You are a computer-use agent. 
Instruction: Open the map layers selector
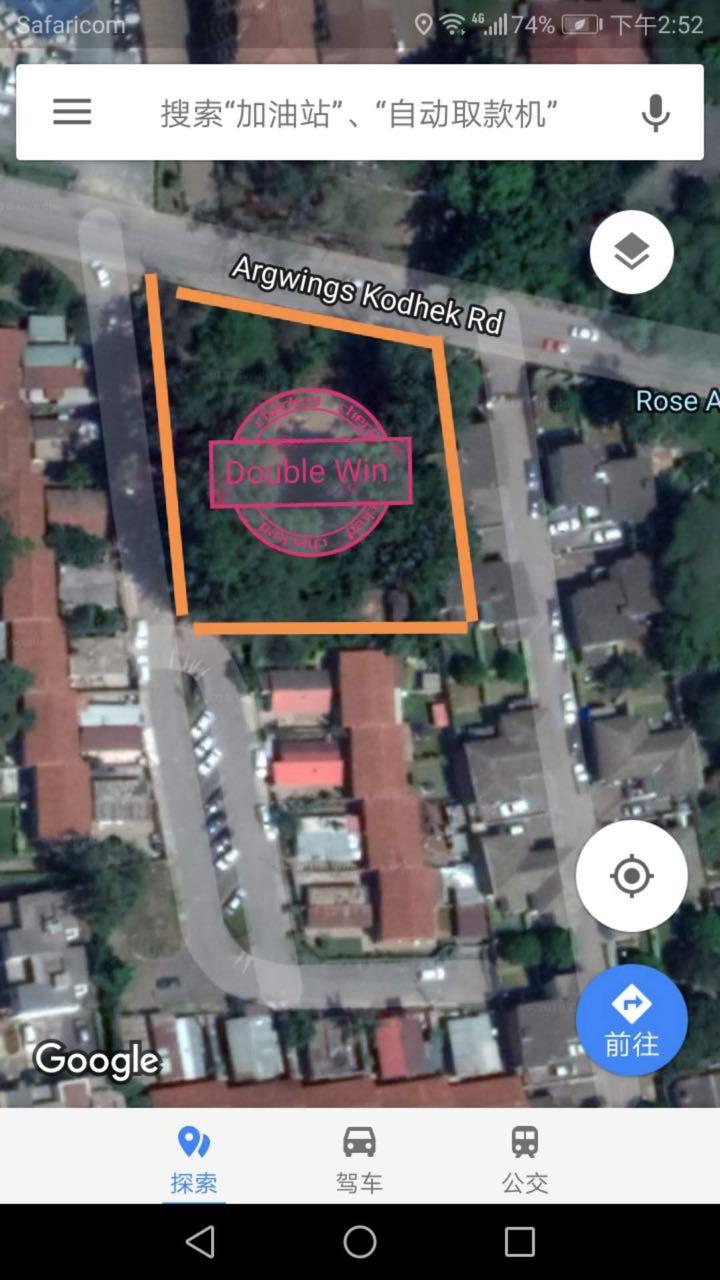click(631, 252)
